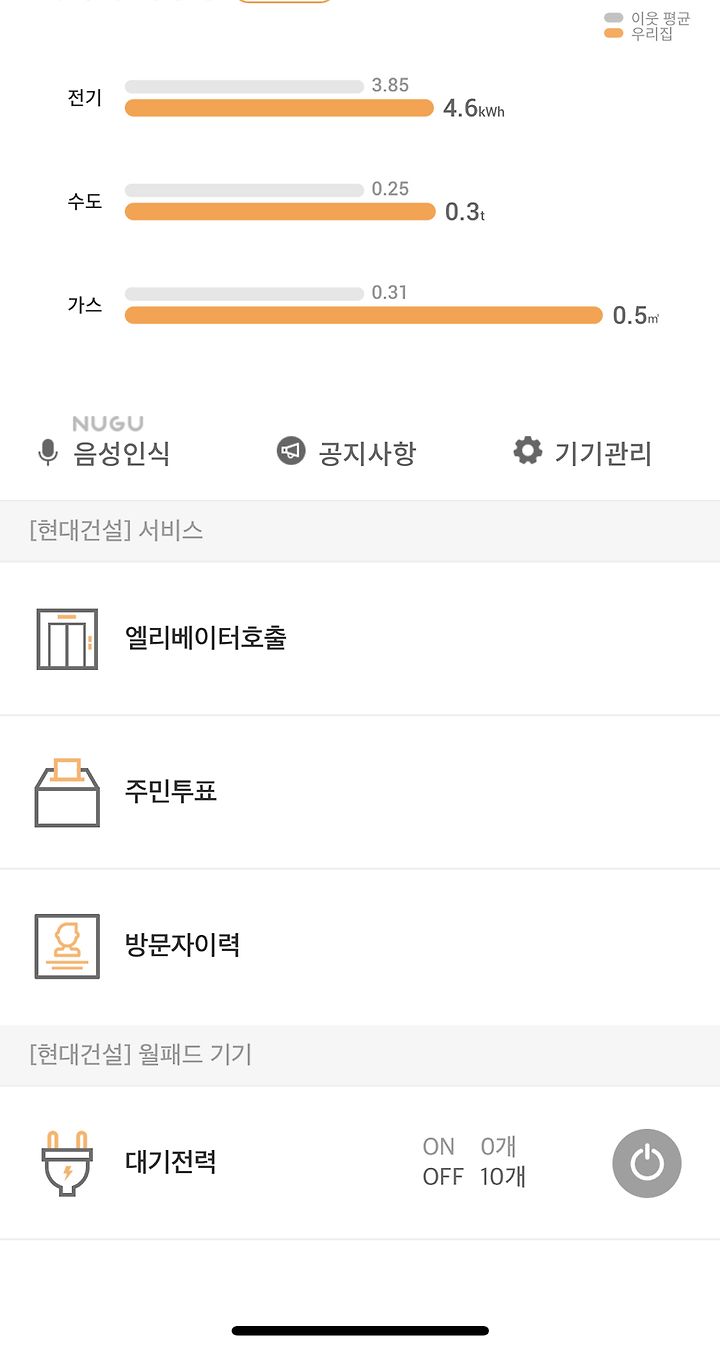Open 주민투표 resident vote

coord(360,792)
